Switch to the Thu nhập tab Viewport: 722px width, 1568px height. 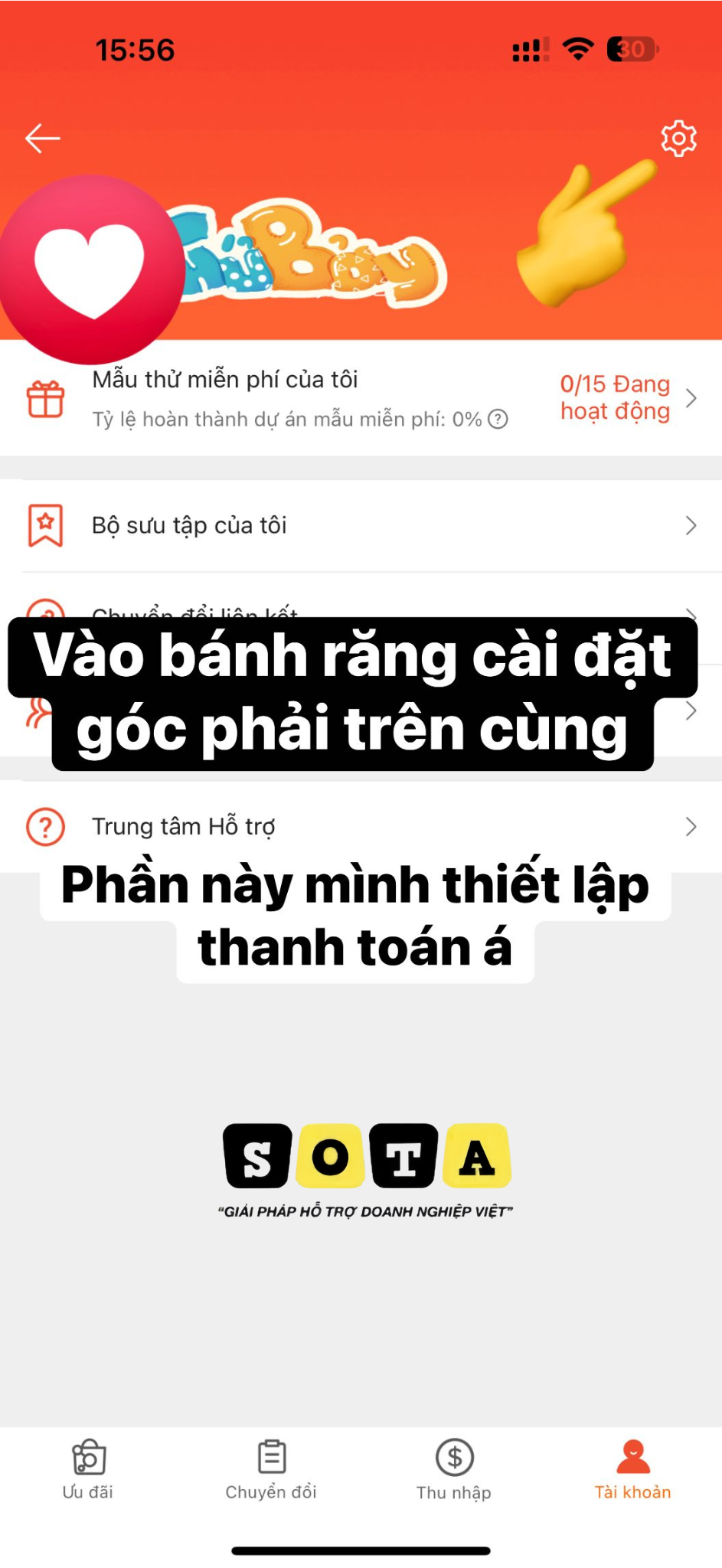454,1469
